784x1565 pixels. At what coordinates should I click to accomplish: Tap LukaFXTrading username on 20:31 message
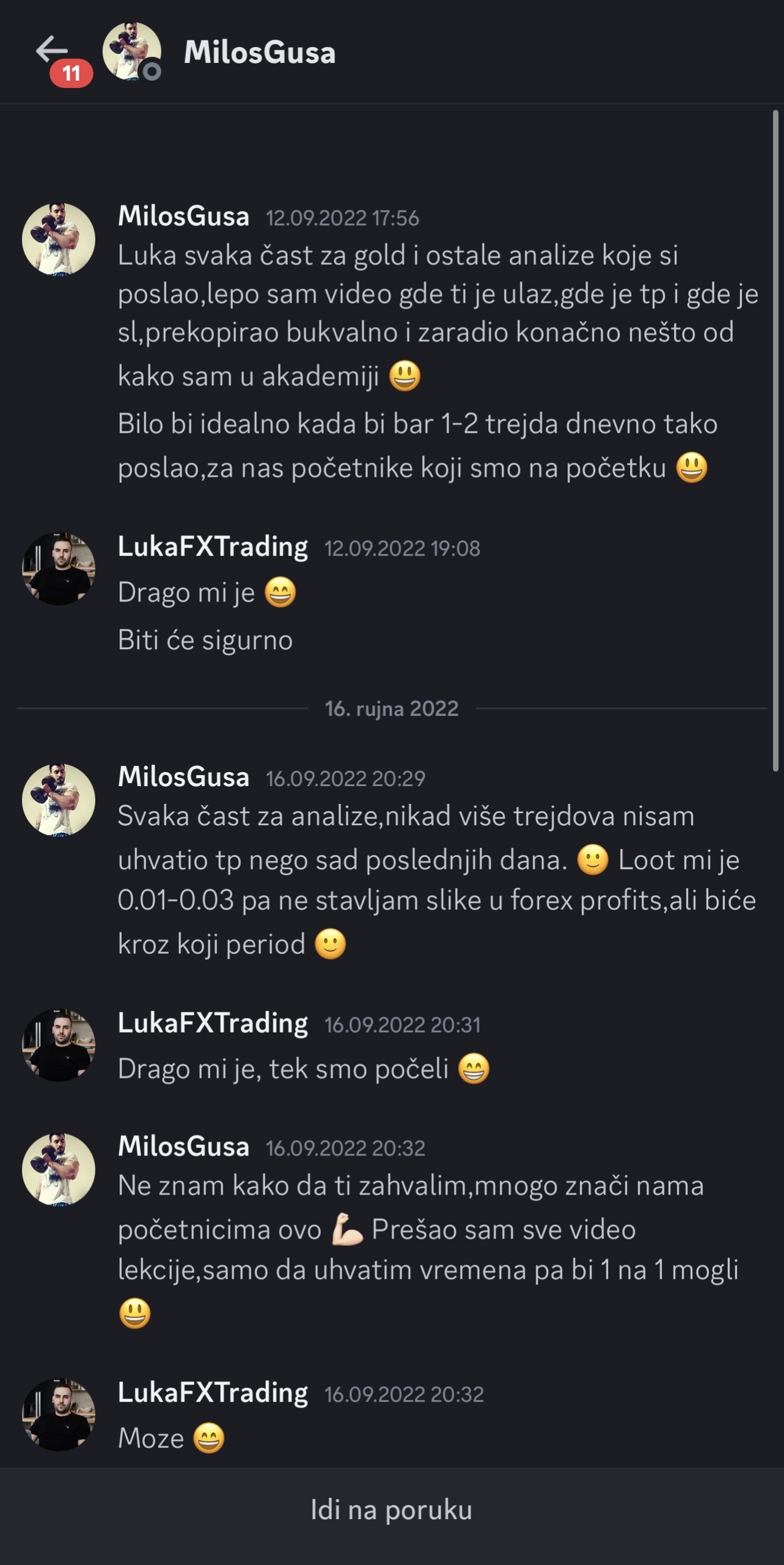[213, 1023]
